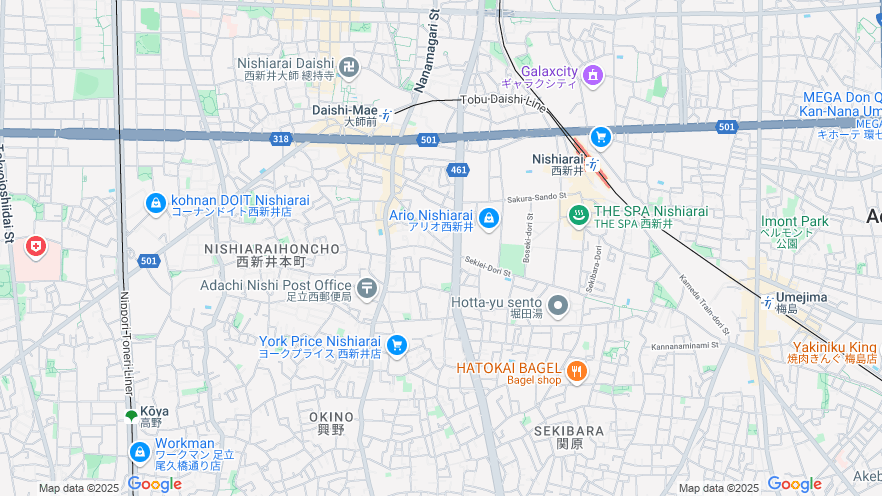Open the Ario Nishiarai shopping pin

coord(489,218)
